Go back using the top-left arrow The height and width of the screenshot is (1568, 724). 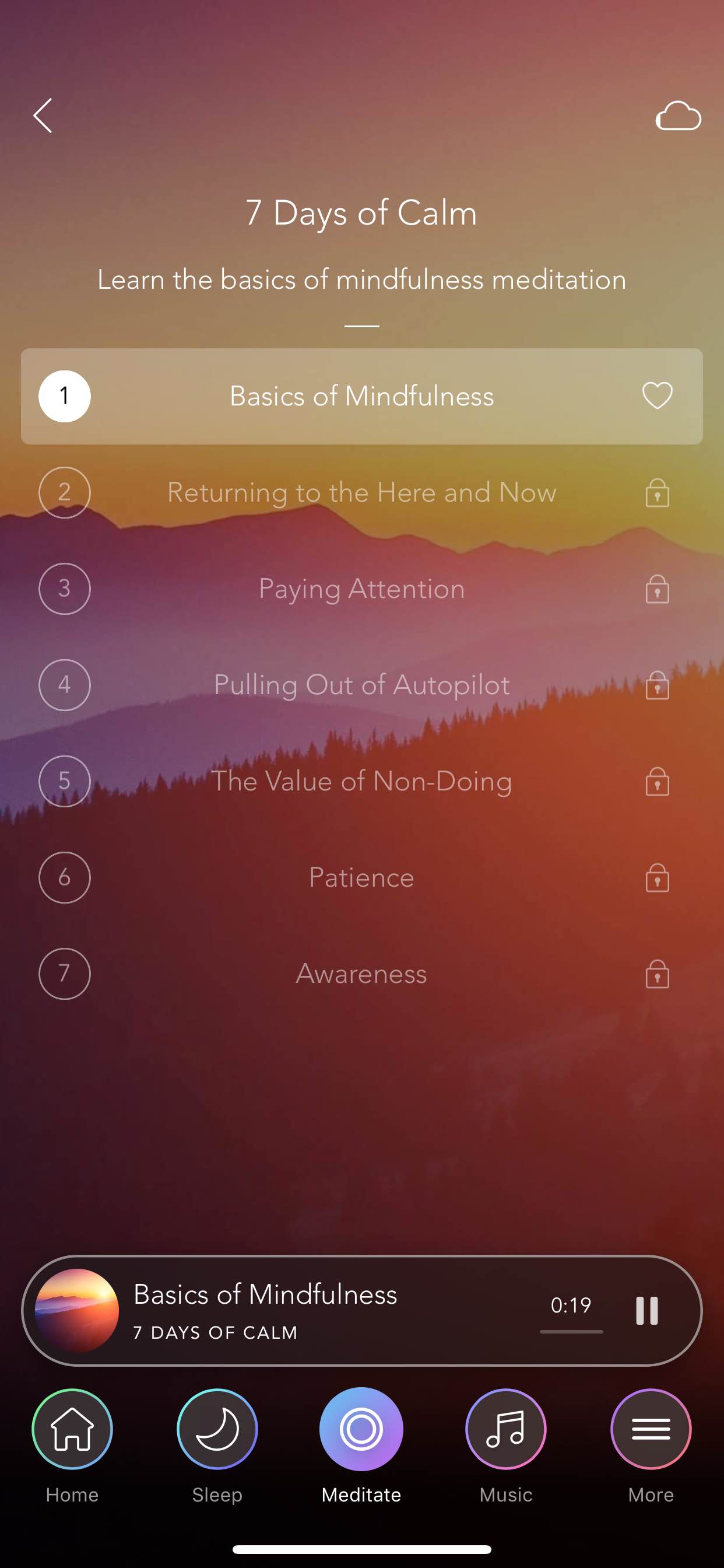click(43, 115)
